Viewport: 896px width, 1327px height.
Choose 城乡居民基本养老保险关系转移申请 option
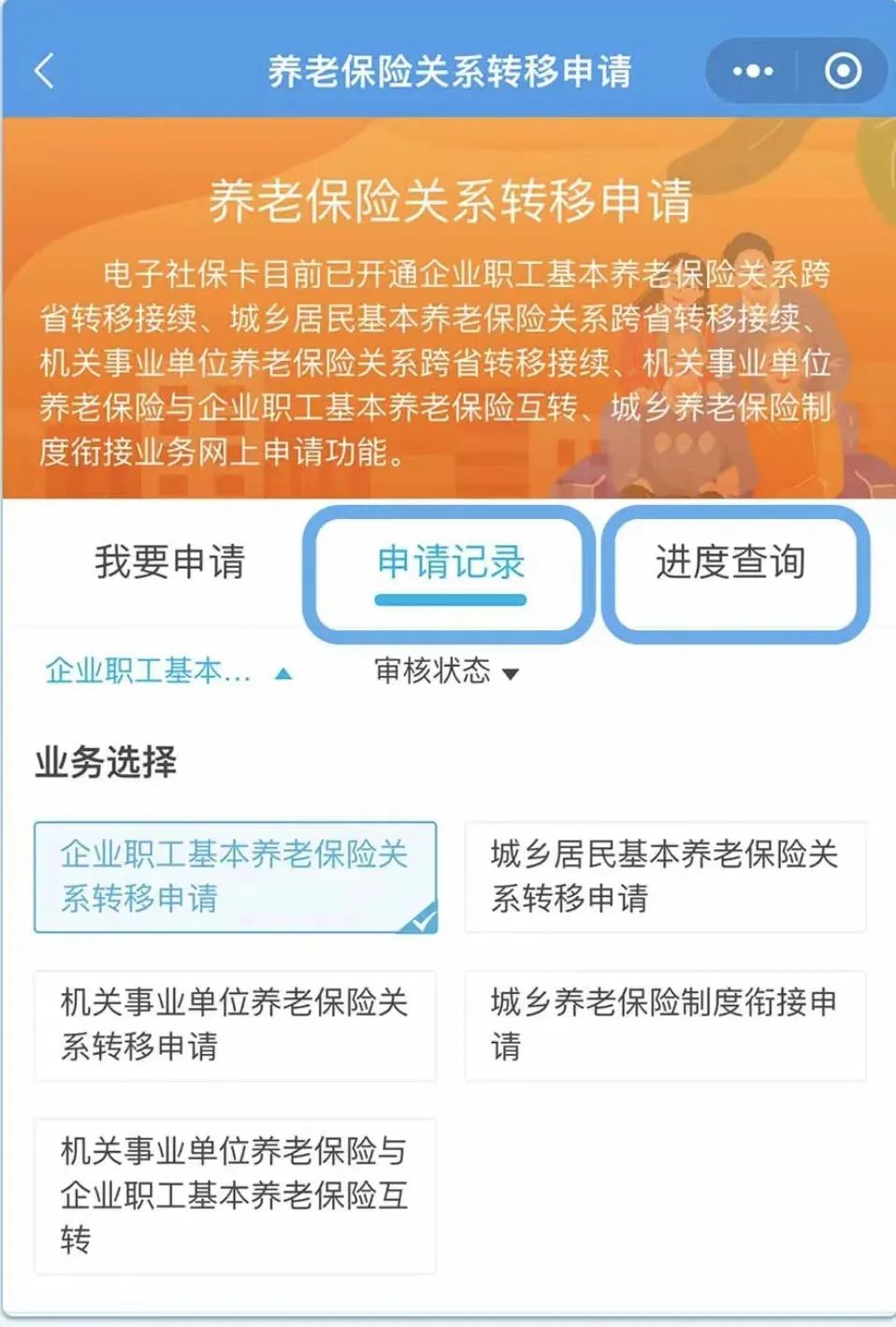[x=665, y=876]
